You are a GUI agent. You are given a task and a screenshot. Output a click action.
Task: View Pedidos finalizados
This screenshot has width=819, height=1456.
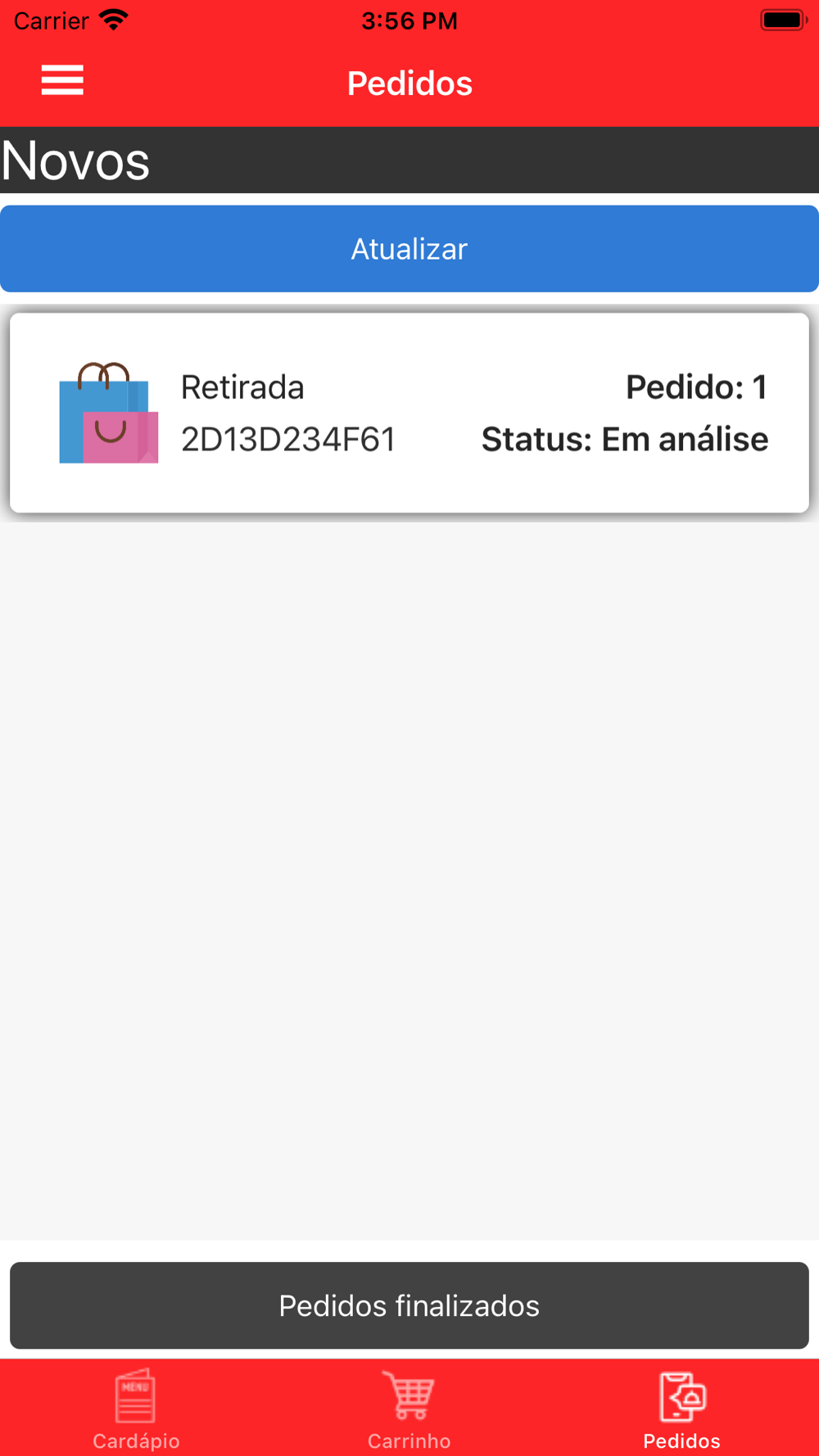pyautogui.click(x=409, y=1305)
